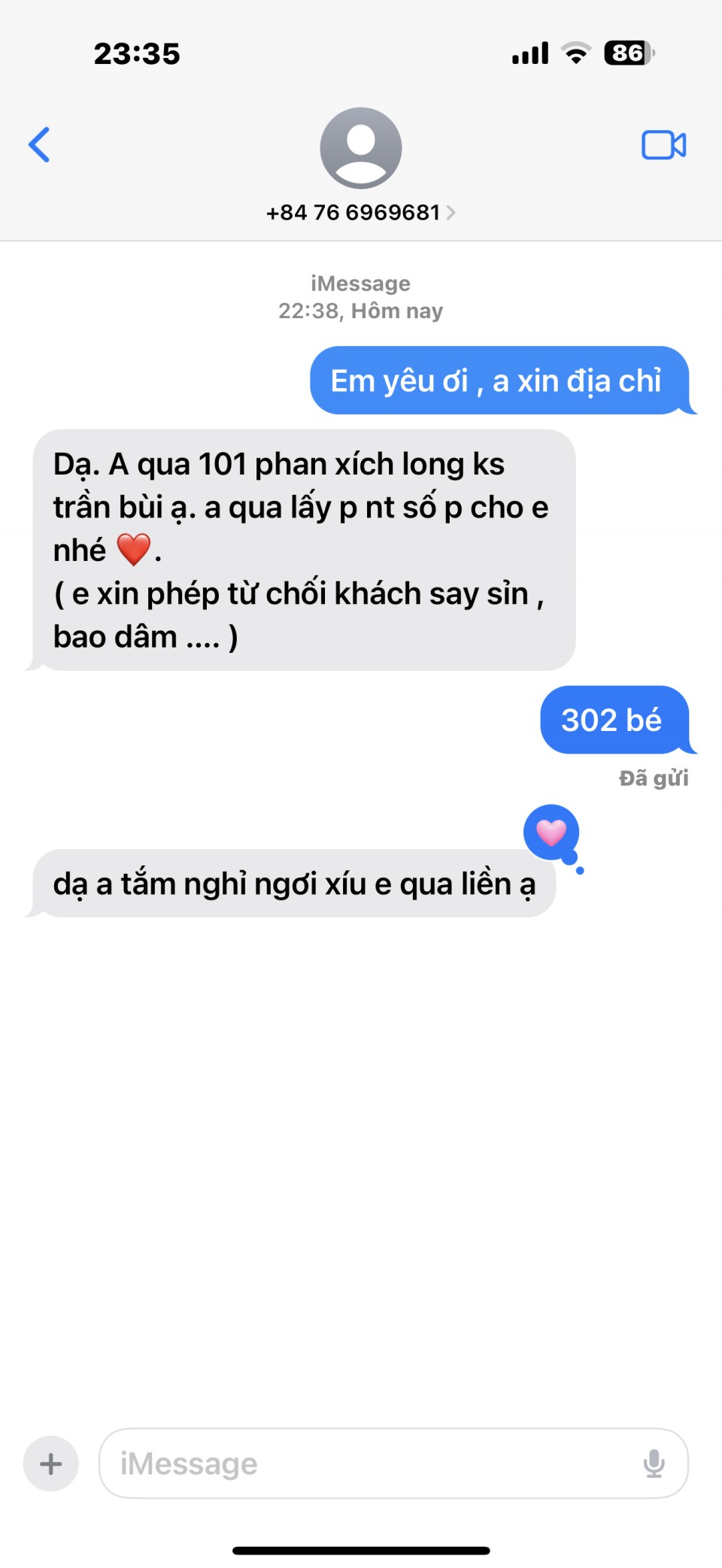Image resolution: width=722 pixels, height=1568 pixels.
Task: Open the plus attachments menu
Action: pos(51,1463)
